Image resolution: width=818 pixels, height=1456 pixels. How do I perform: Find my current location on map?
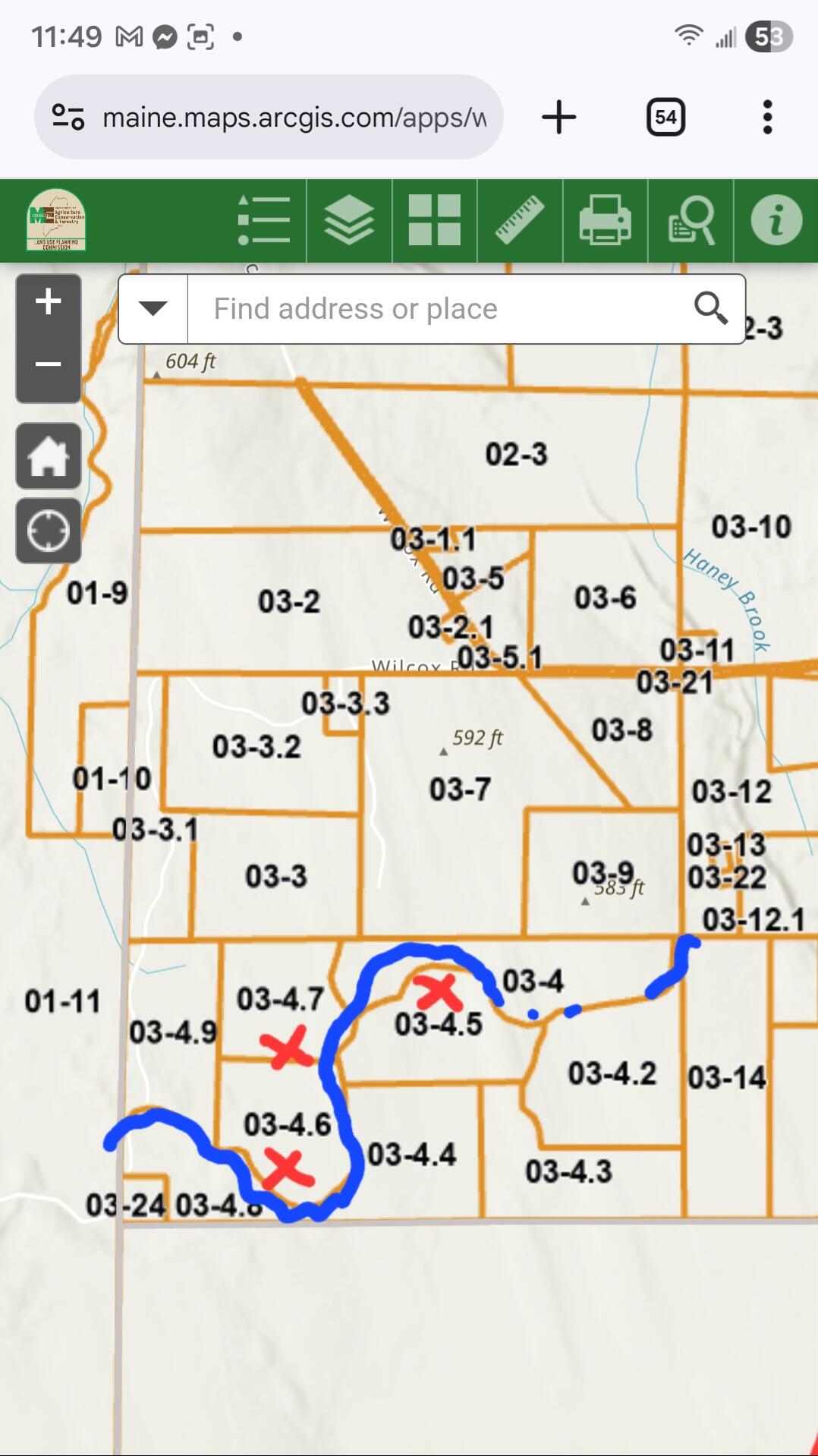pyautogui.click(x=49, y=531)
